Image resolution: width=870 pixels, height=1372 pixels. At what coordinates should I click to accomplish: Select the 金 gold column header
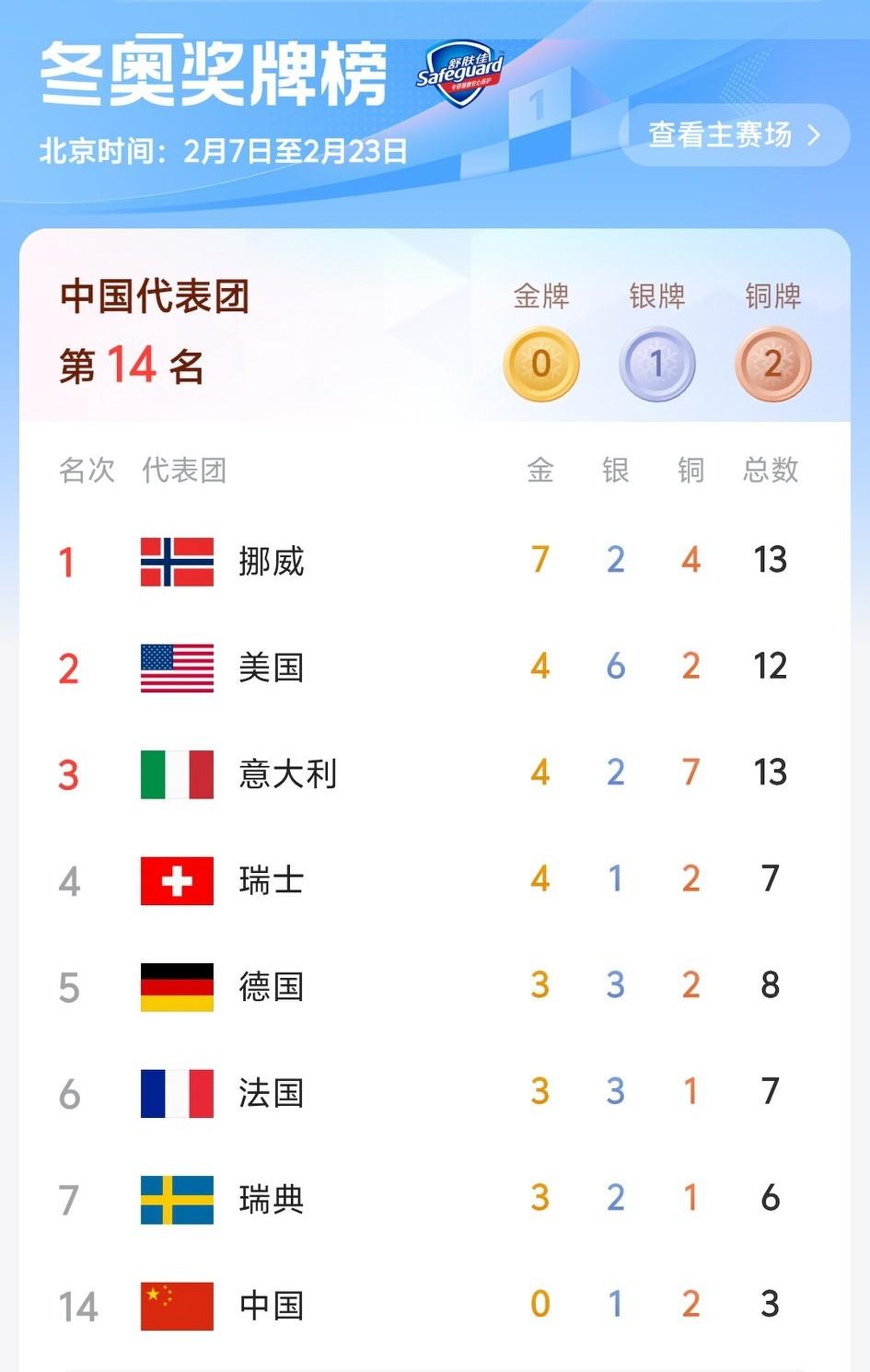541,471
